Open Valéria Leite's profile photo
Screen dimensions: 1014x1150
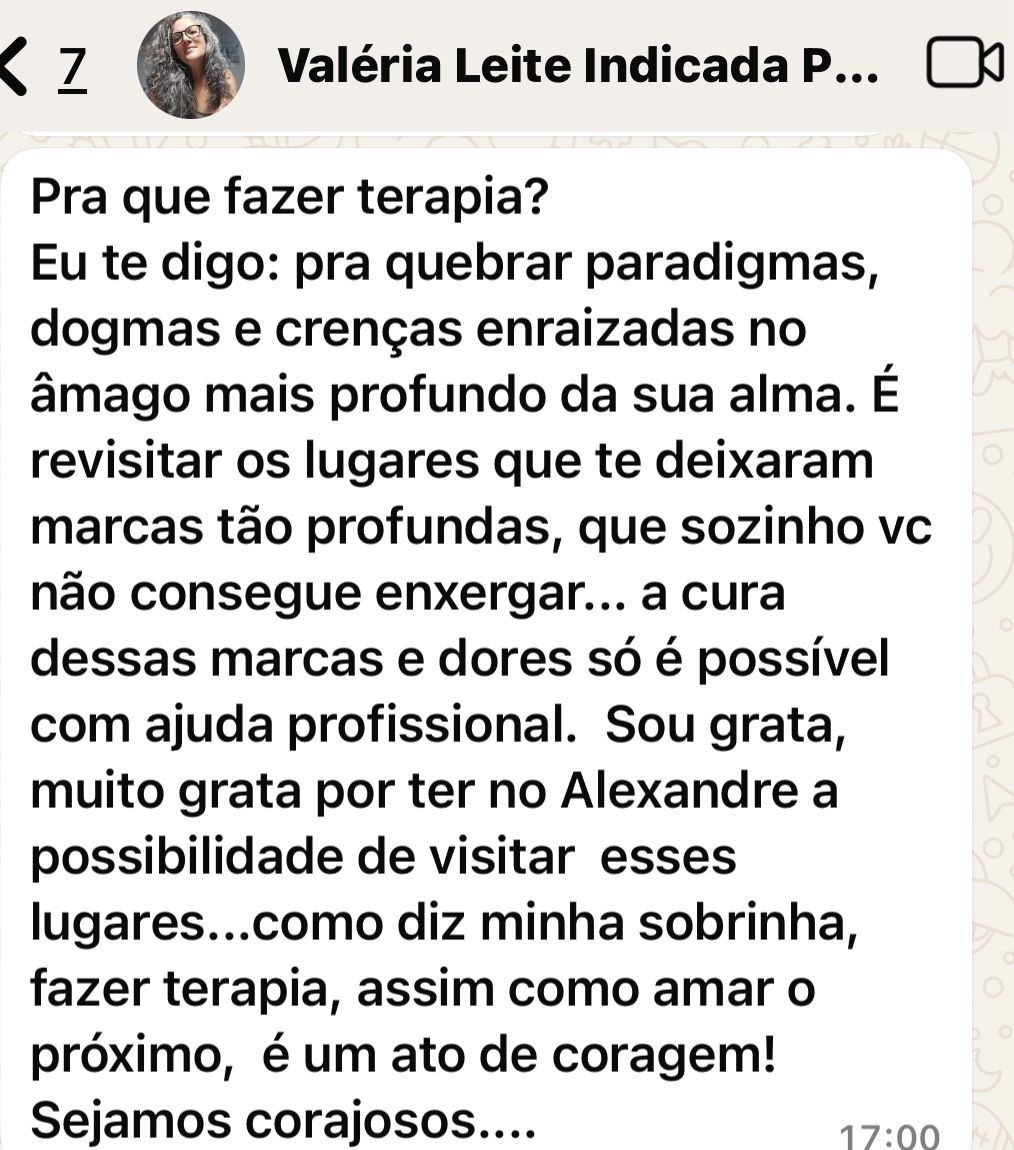point(191,66)
